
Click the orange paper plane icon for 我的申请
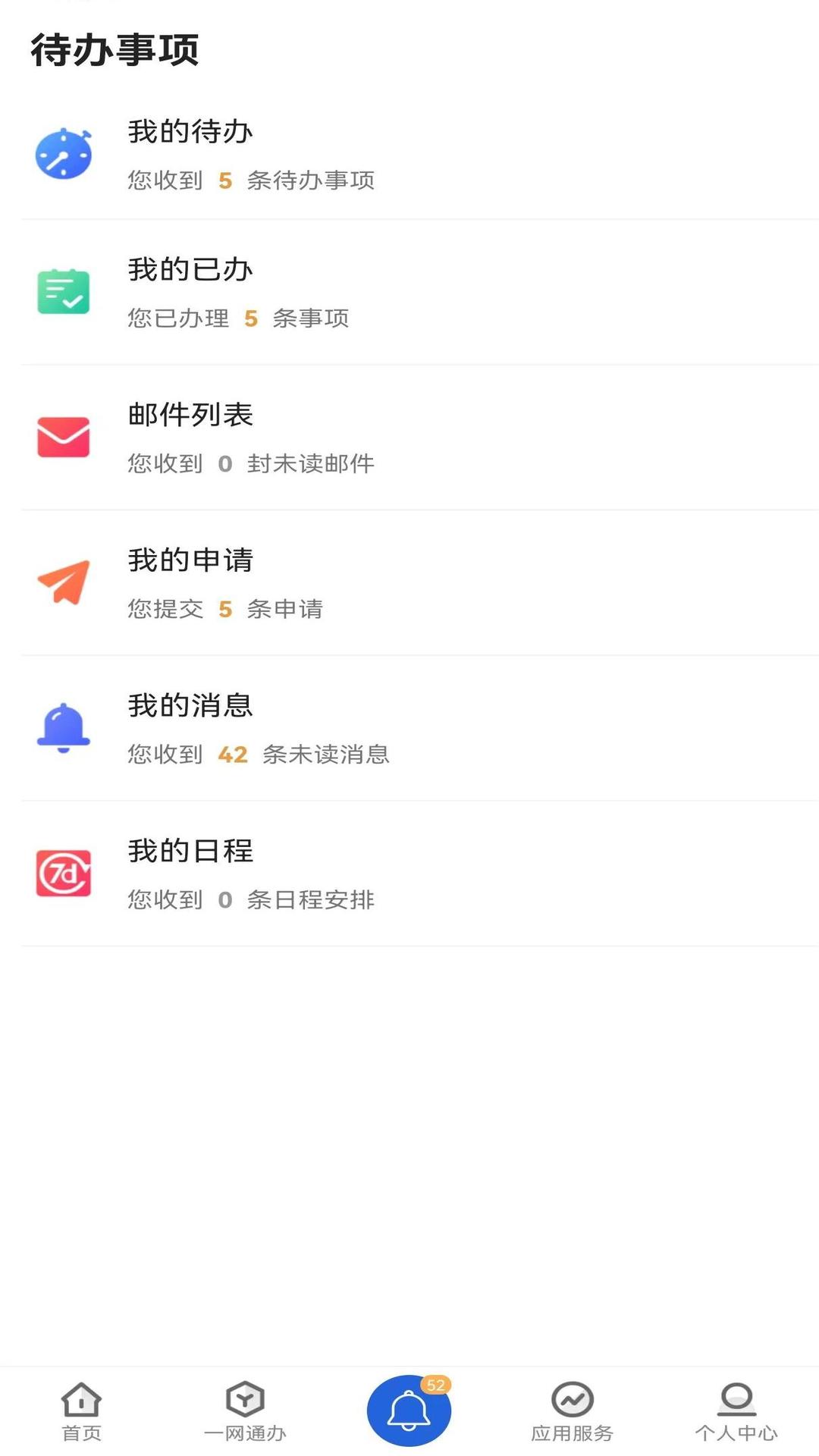(x=64, y=581)
